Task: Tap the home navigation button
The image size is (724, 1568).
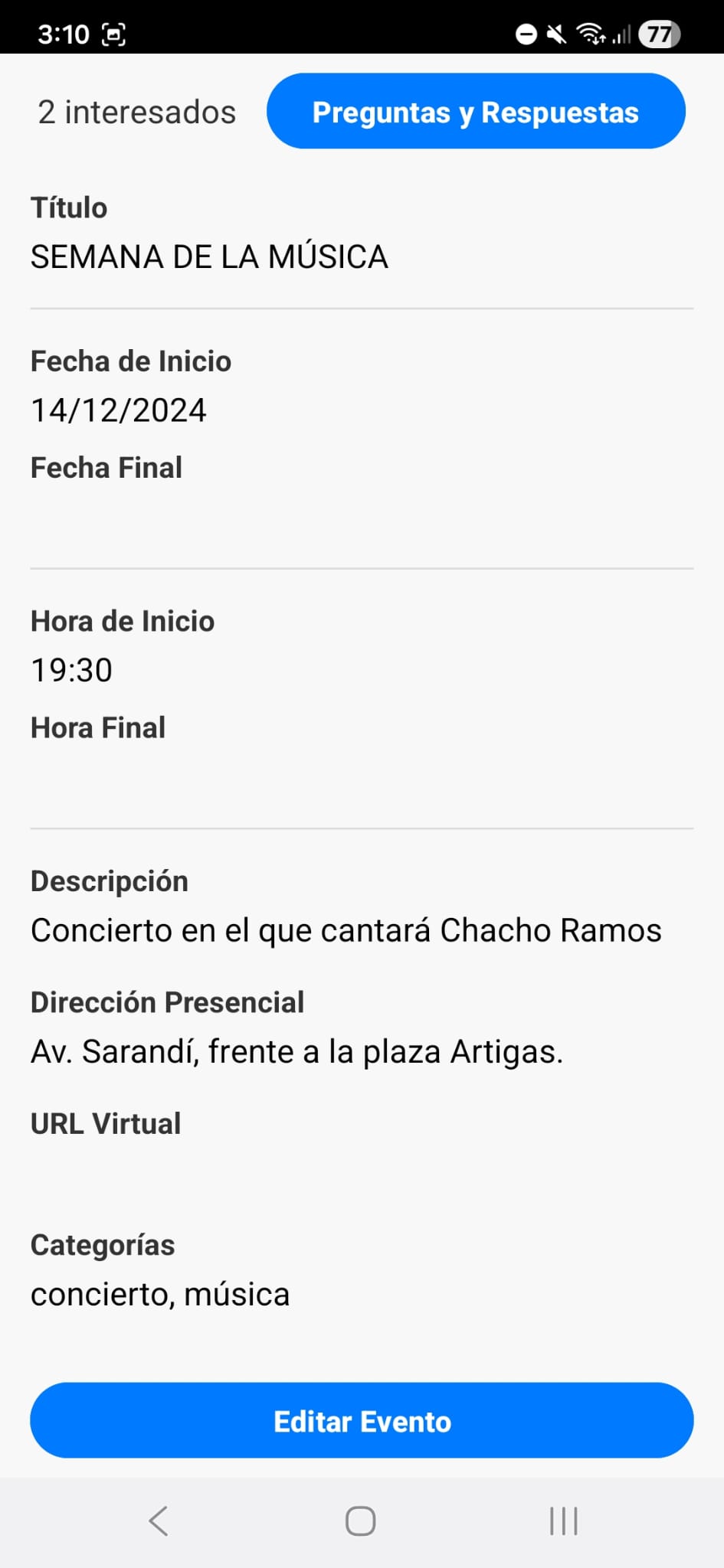Action: tap(360, 1521)
